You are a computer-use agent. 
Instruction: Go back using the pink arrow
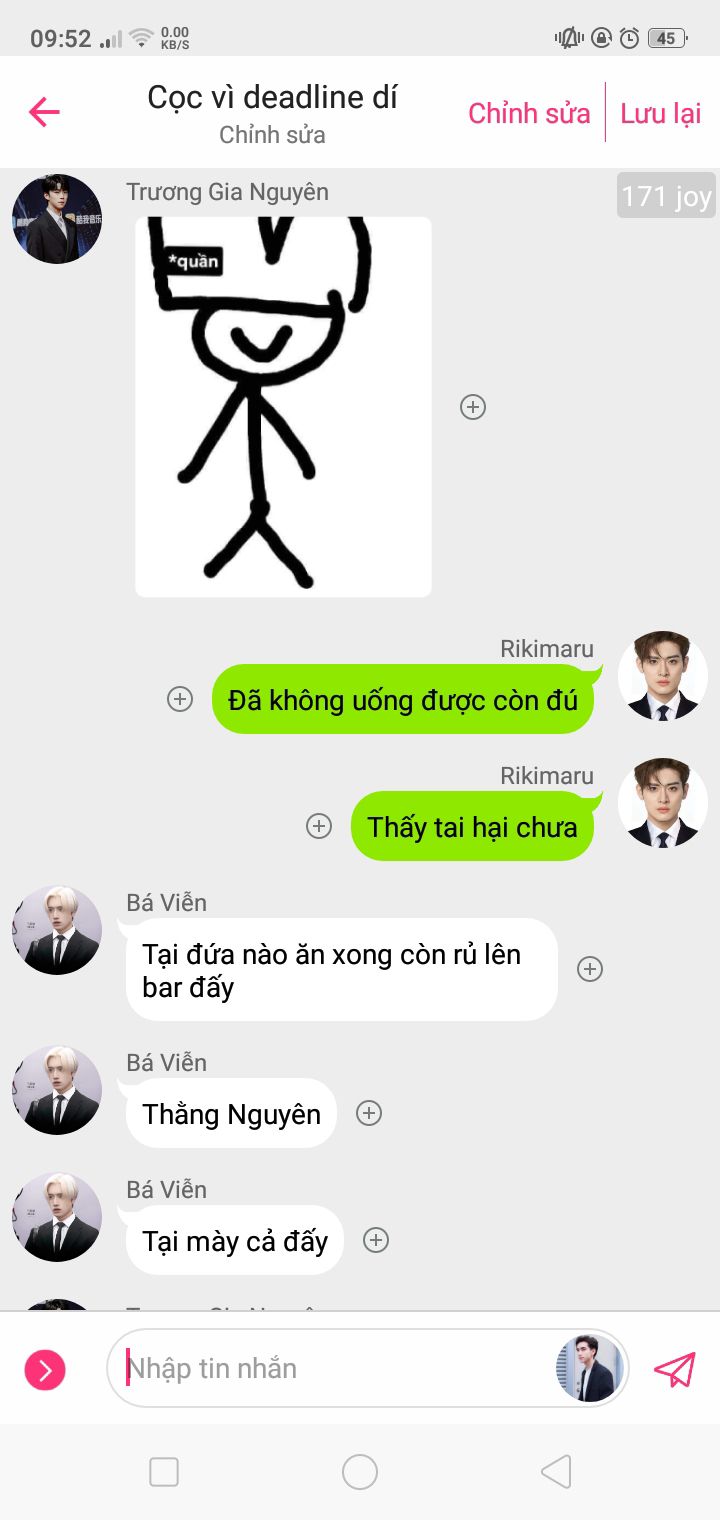pyautogui.click(x=44, y=112)
